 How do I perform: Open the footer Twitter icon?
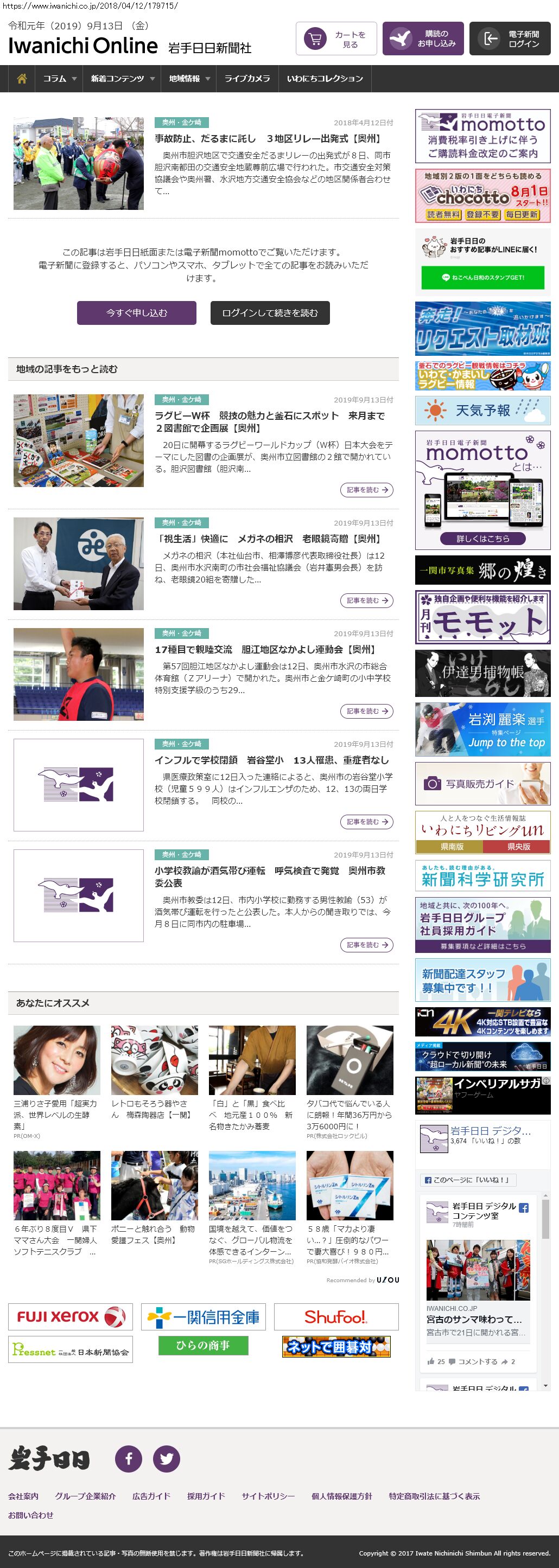166,1458
